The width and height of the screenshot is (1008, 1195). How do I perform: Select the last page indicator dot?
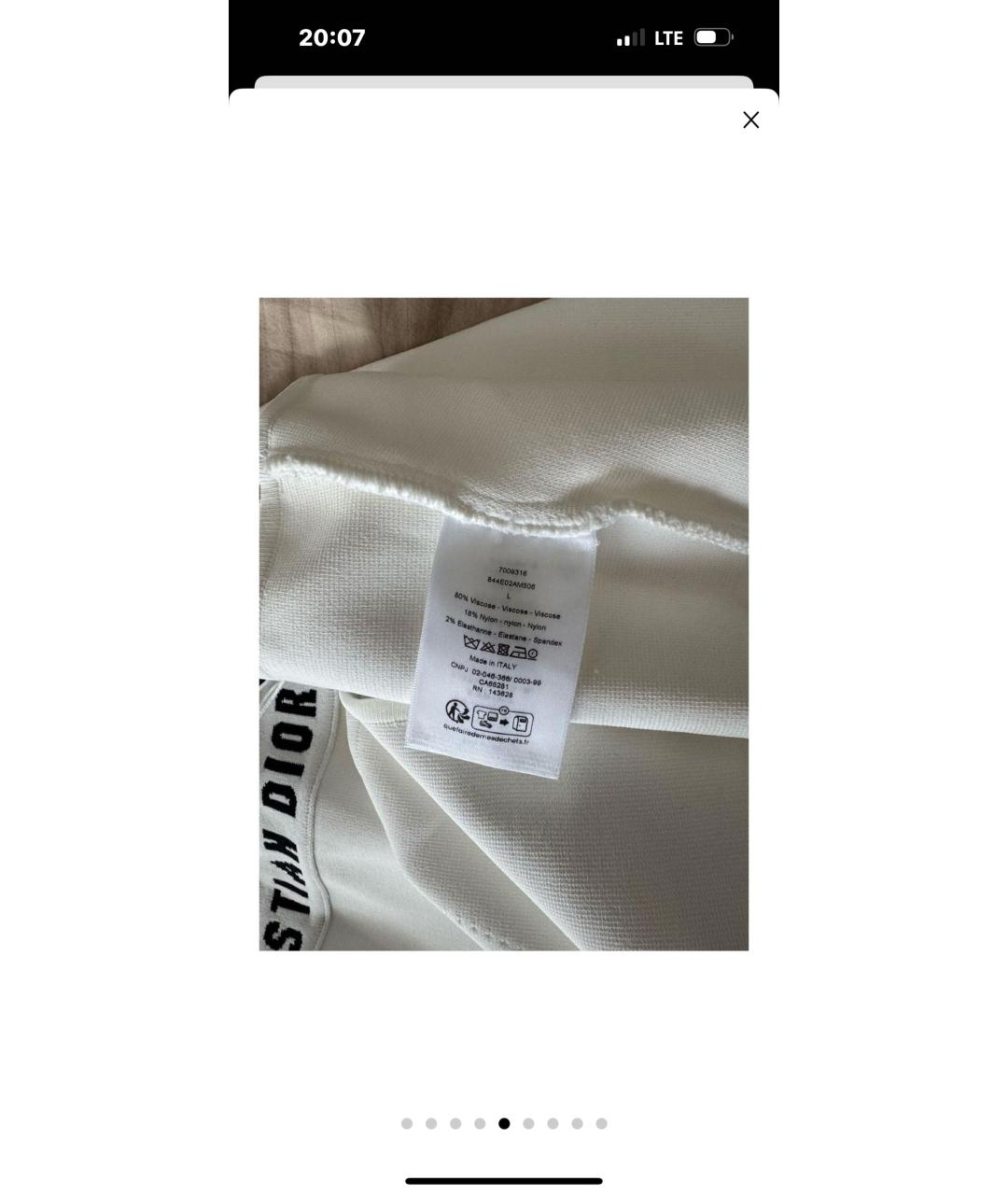601,1123
